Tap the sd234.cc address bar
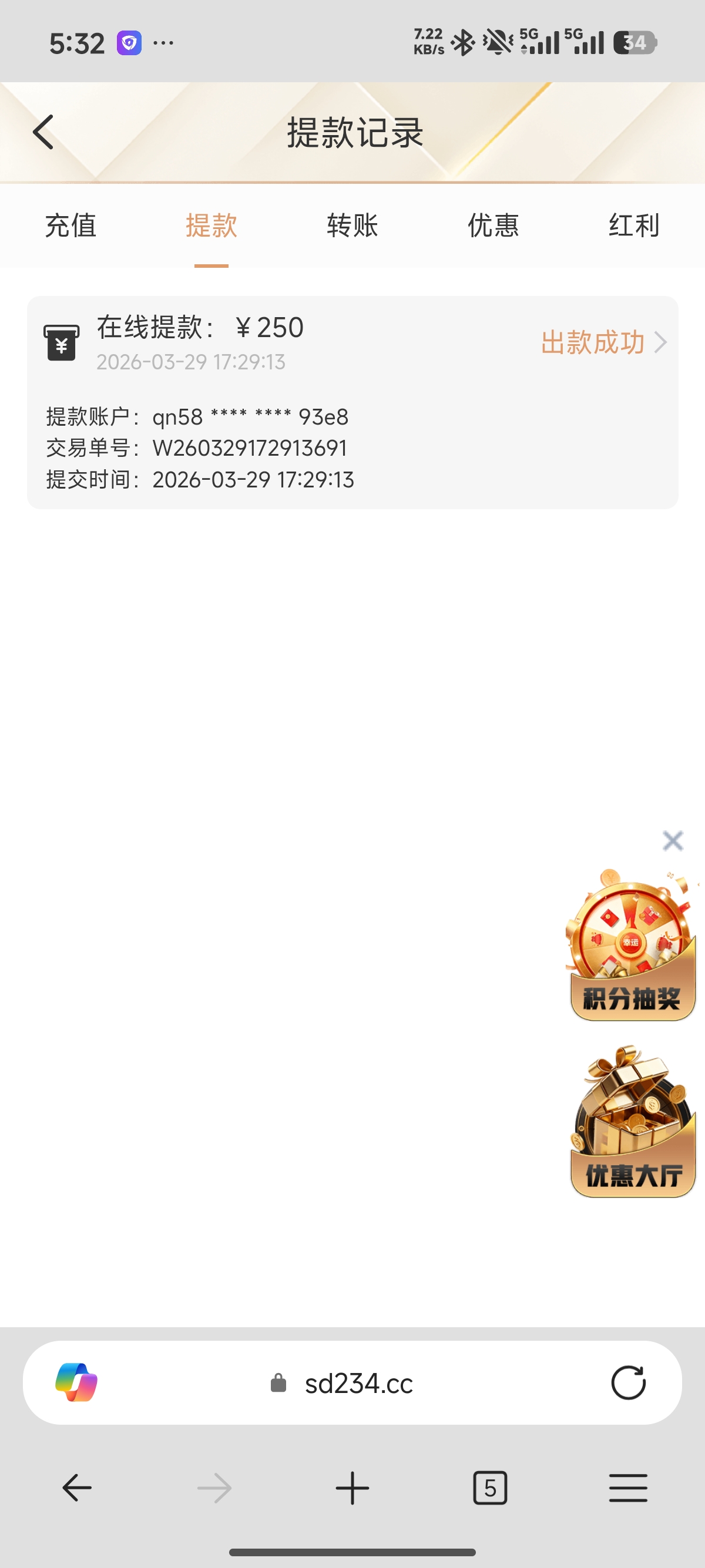The height and width of the screenshot is (1568, 705). point(358,1383)
